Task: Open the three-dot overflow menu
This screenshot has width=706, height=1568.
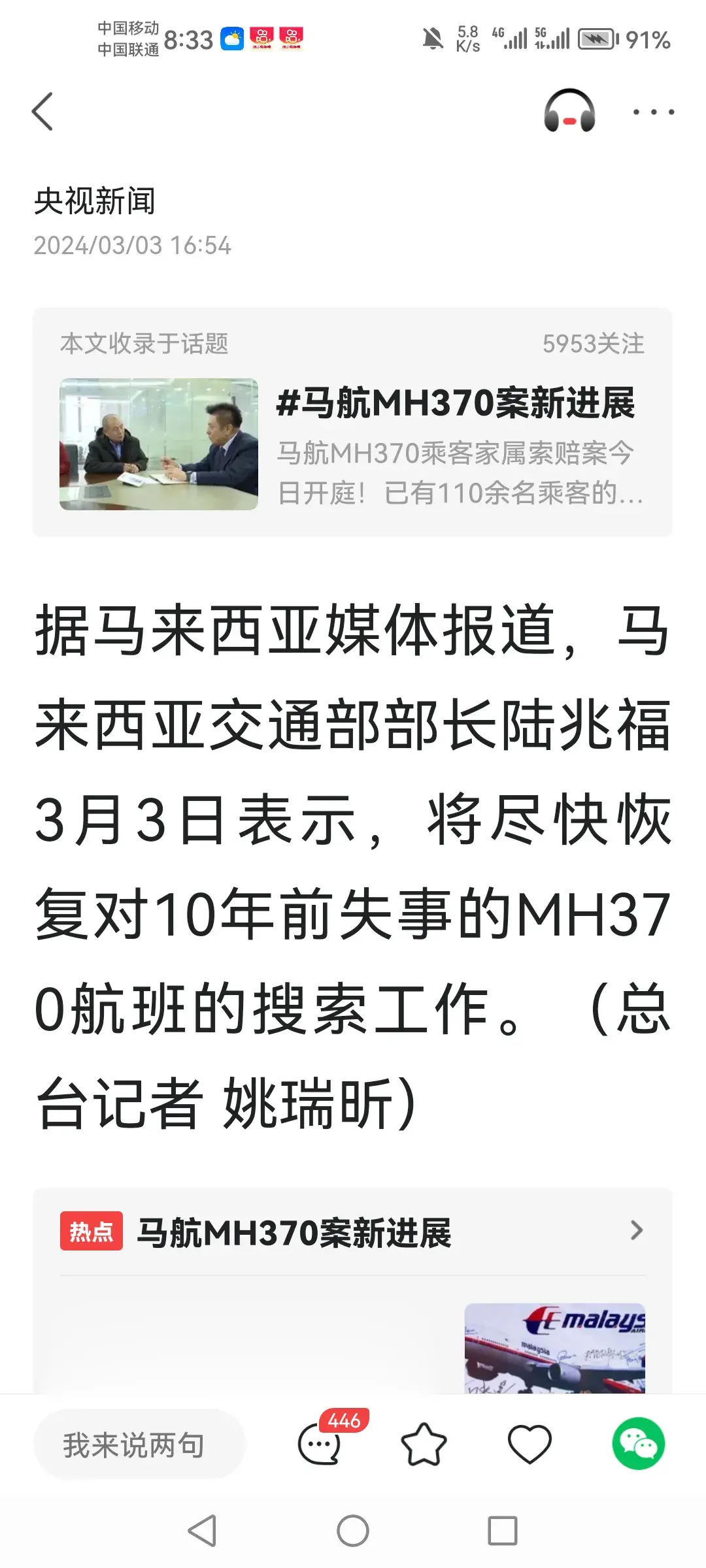Action: (x=653, y=112)
